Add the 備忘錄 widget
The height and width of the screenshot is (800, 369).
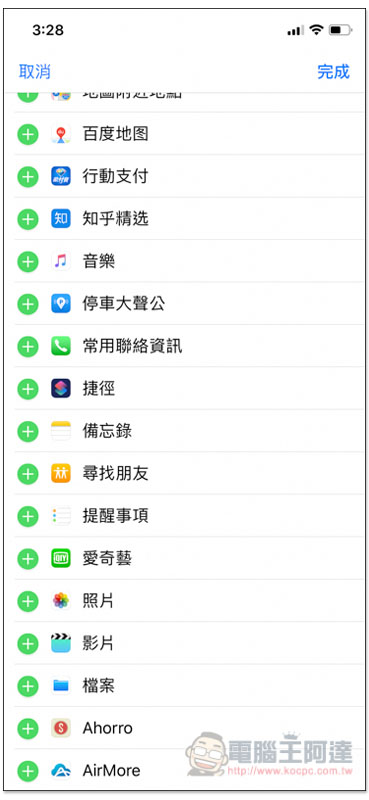[28, 432]
